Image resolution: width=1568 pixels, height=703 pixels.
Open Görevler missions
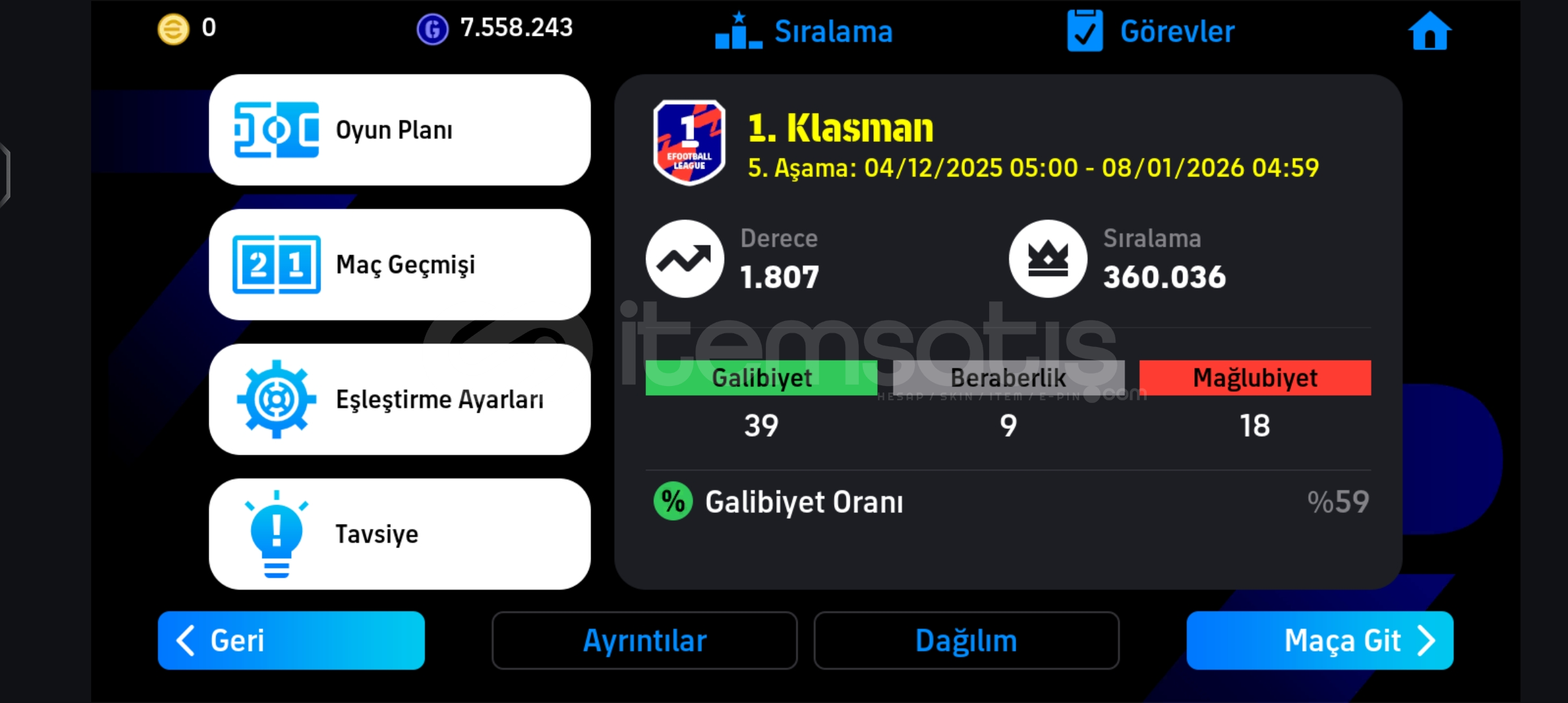(x=1151, y=31)
